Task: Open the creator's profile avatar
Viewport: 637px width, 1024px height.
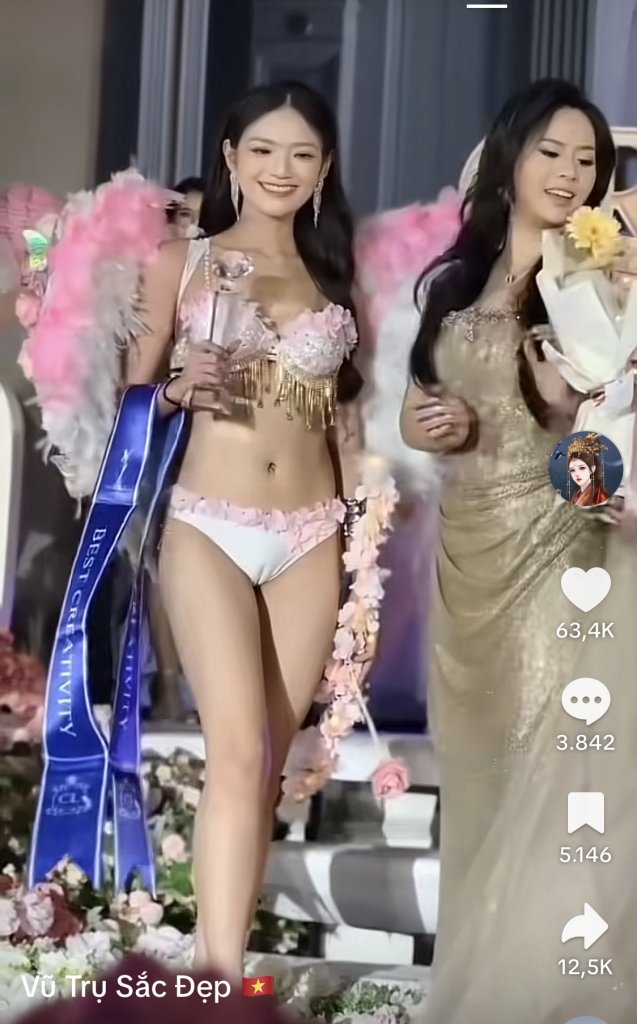Action: pos(586,469)
